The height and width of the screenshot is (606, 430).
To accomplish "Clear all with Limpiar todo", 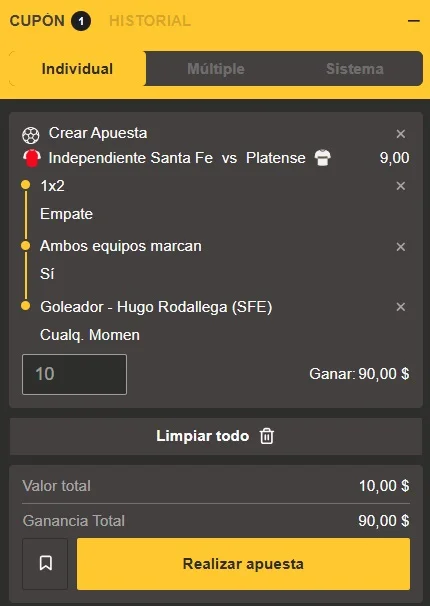I will (216, 436).
